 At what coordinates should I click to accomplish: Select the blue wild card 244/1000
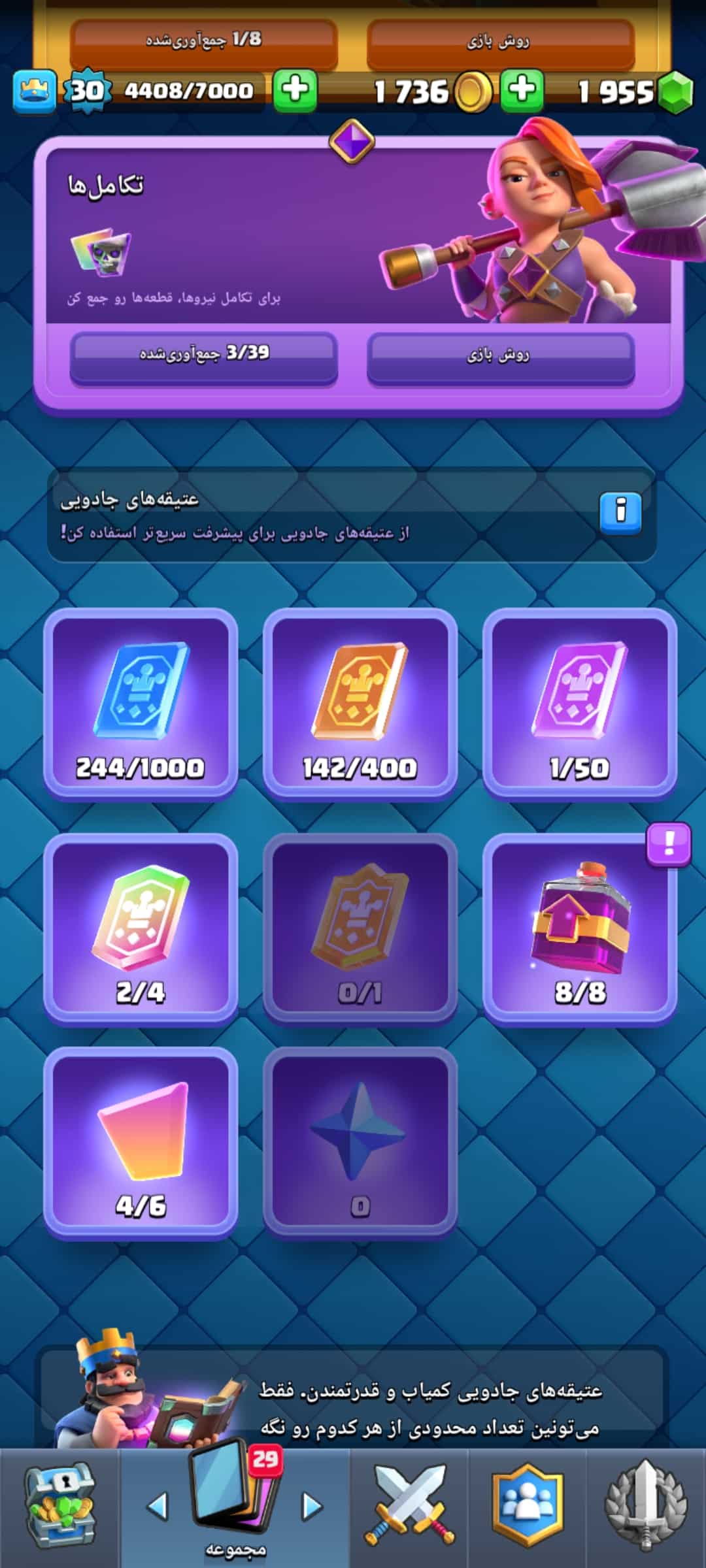(x=141, y=702)
